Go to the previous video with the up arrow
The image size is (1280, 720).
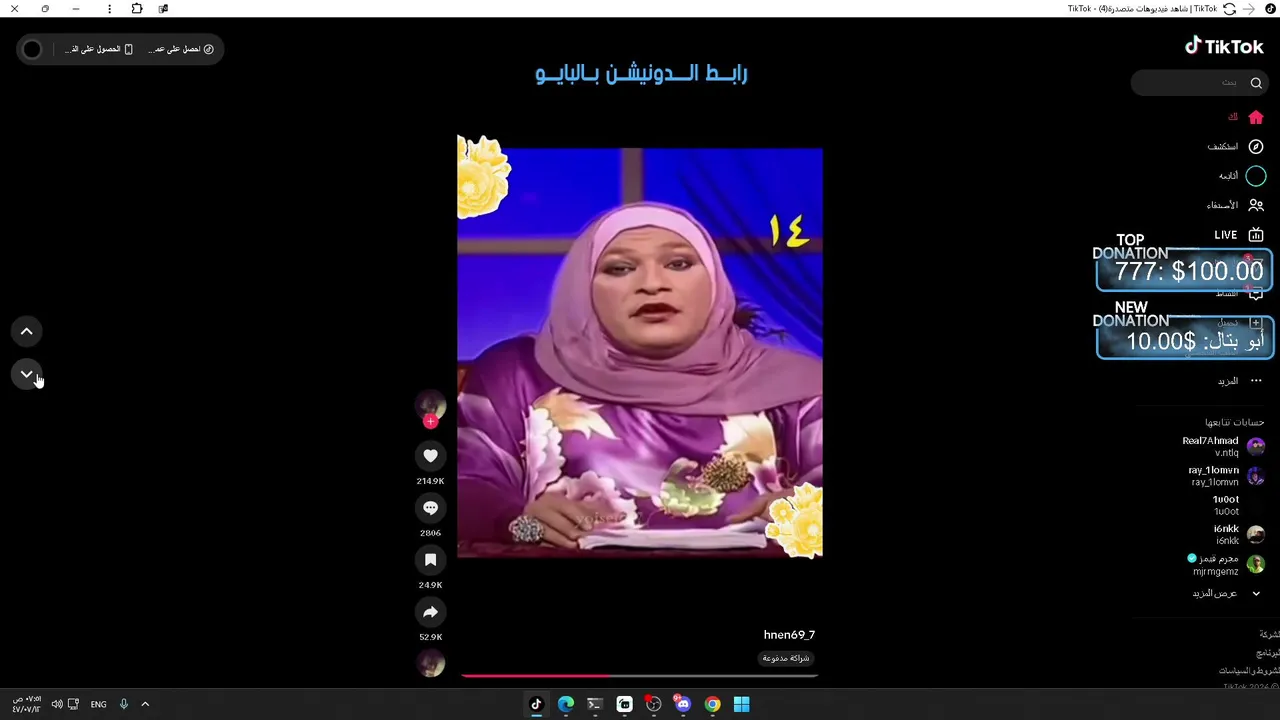point(27,331)
